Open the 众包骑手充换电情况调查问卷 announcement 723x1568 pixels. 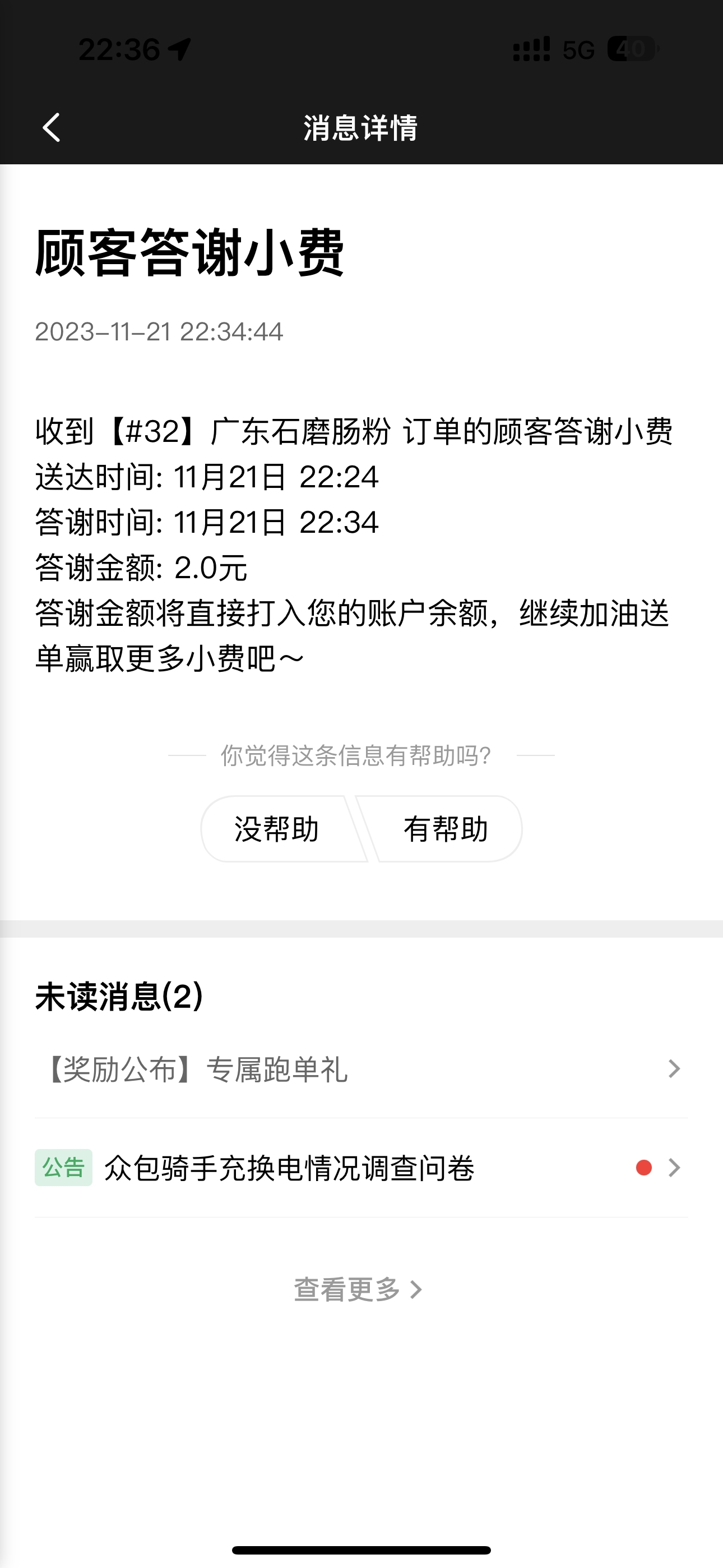pyautogui.click(x=361, y=1168)
